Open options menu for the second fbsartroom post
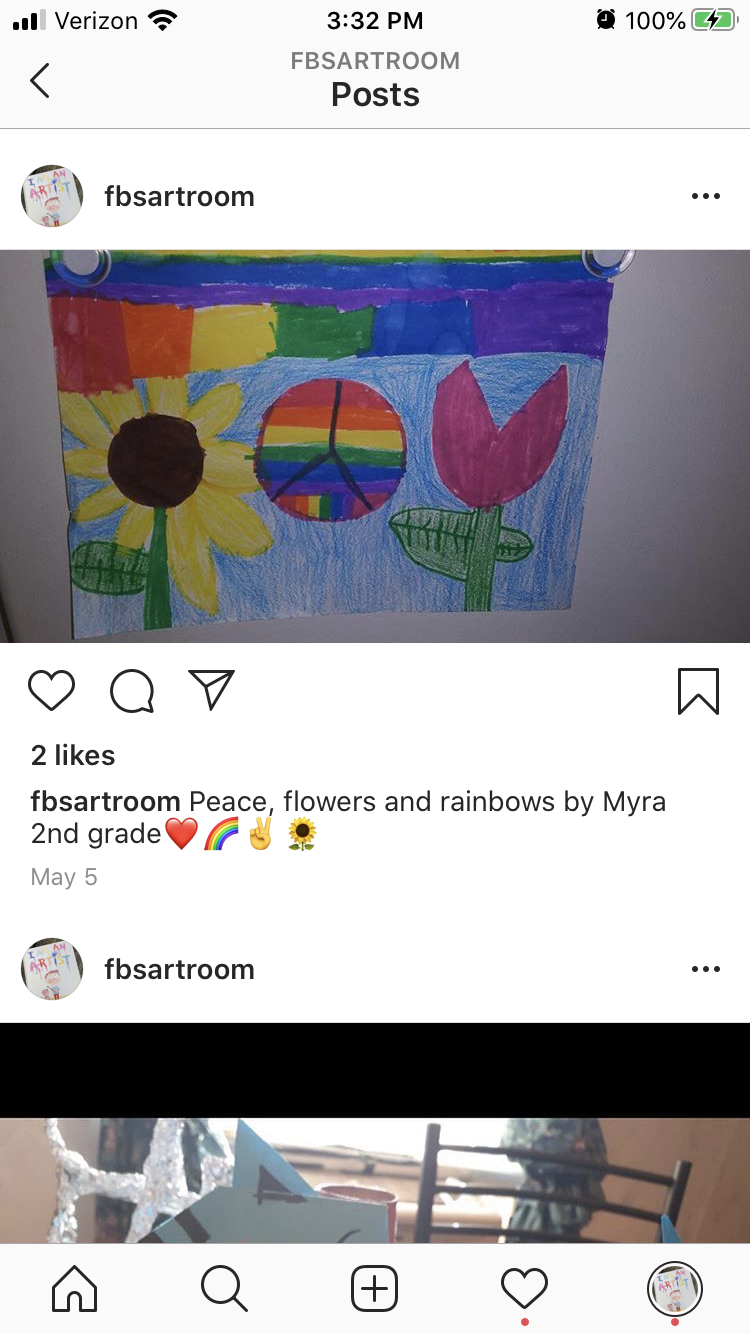The width and height of the screenshot is (750, 1334). 705,969
